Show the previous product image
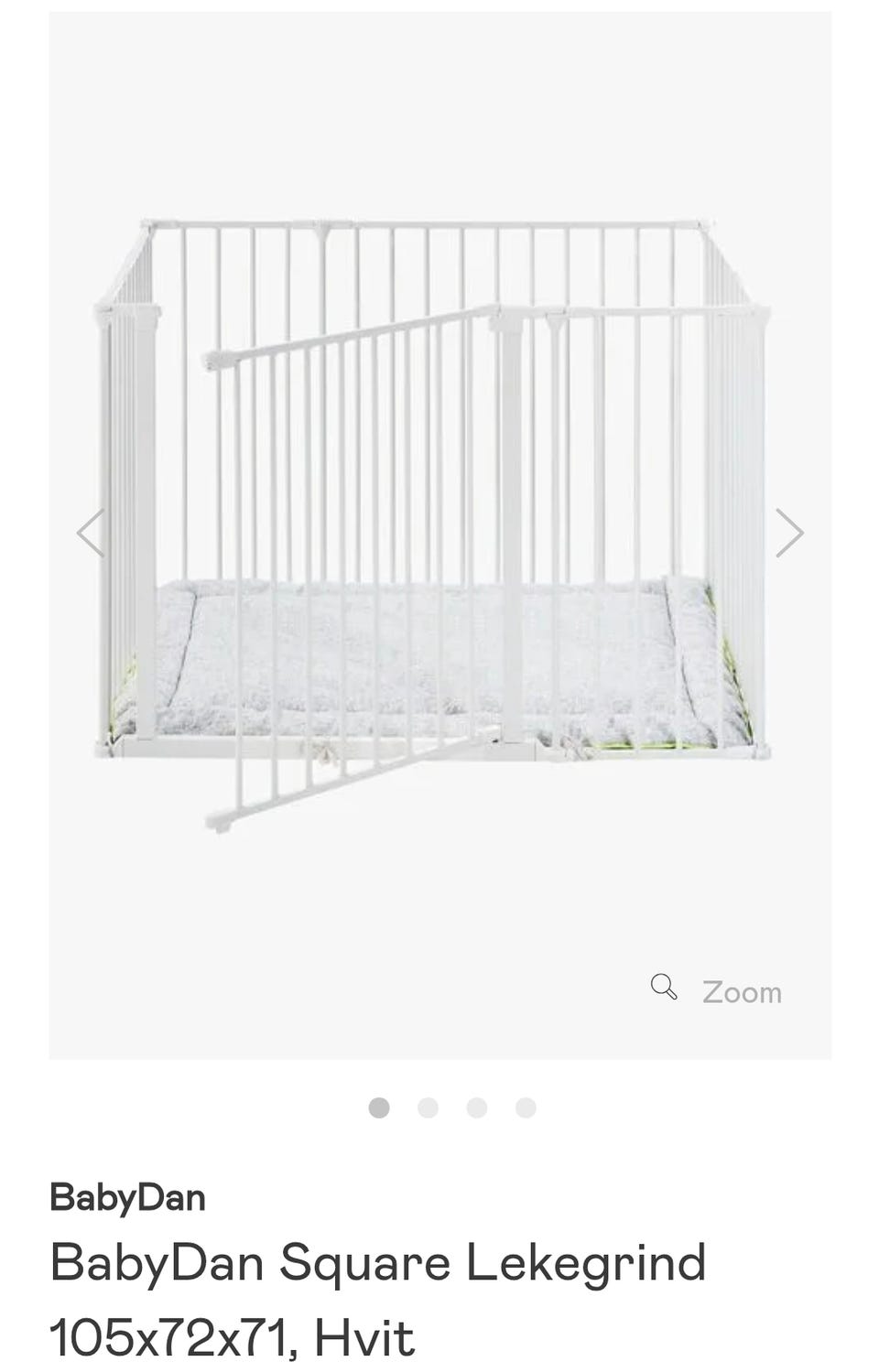Viewport: 879px width, 1372px height. (x=90, y=533)
